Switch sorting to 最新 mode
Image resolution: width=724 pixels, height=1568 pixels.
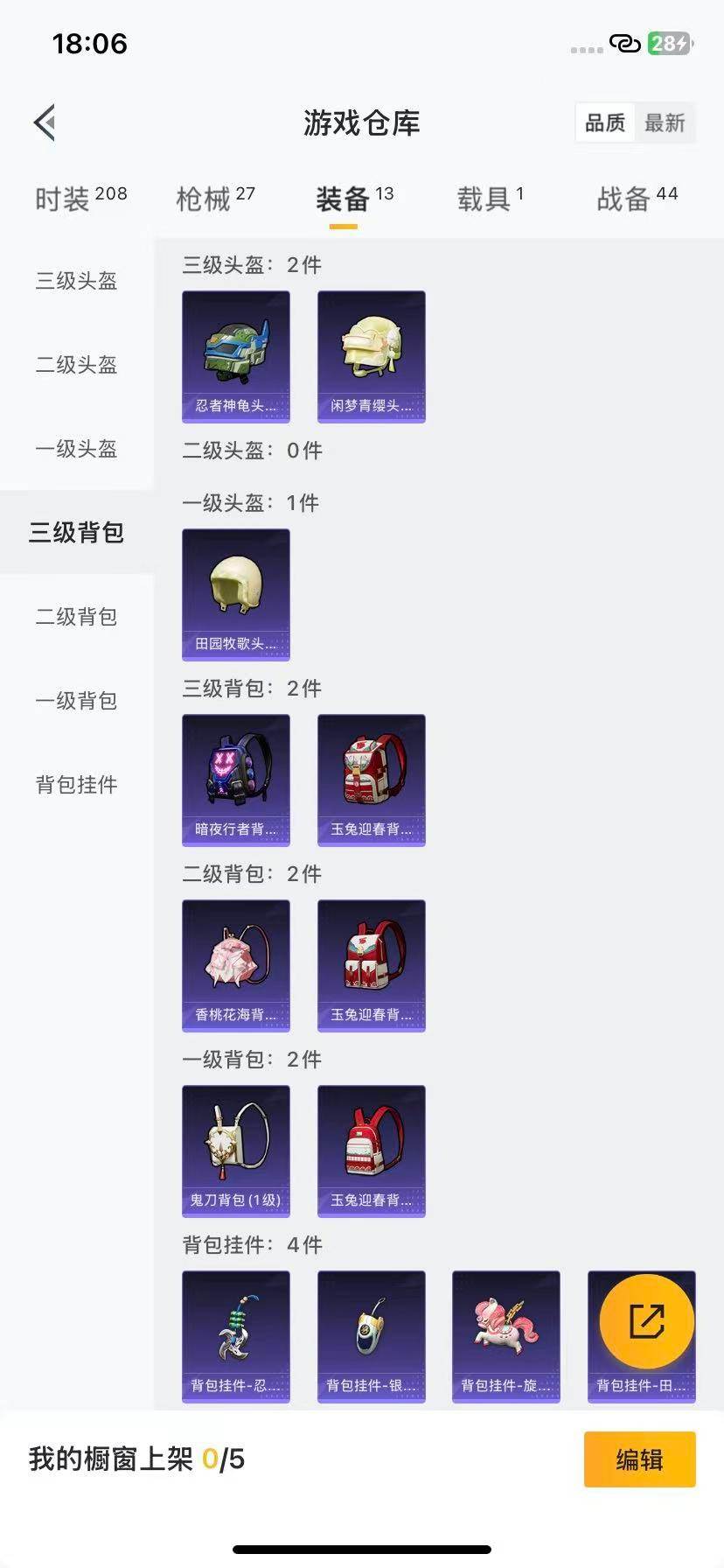pyautogui.click(x=665, y=122)
